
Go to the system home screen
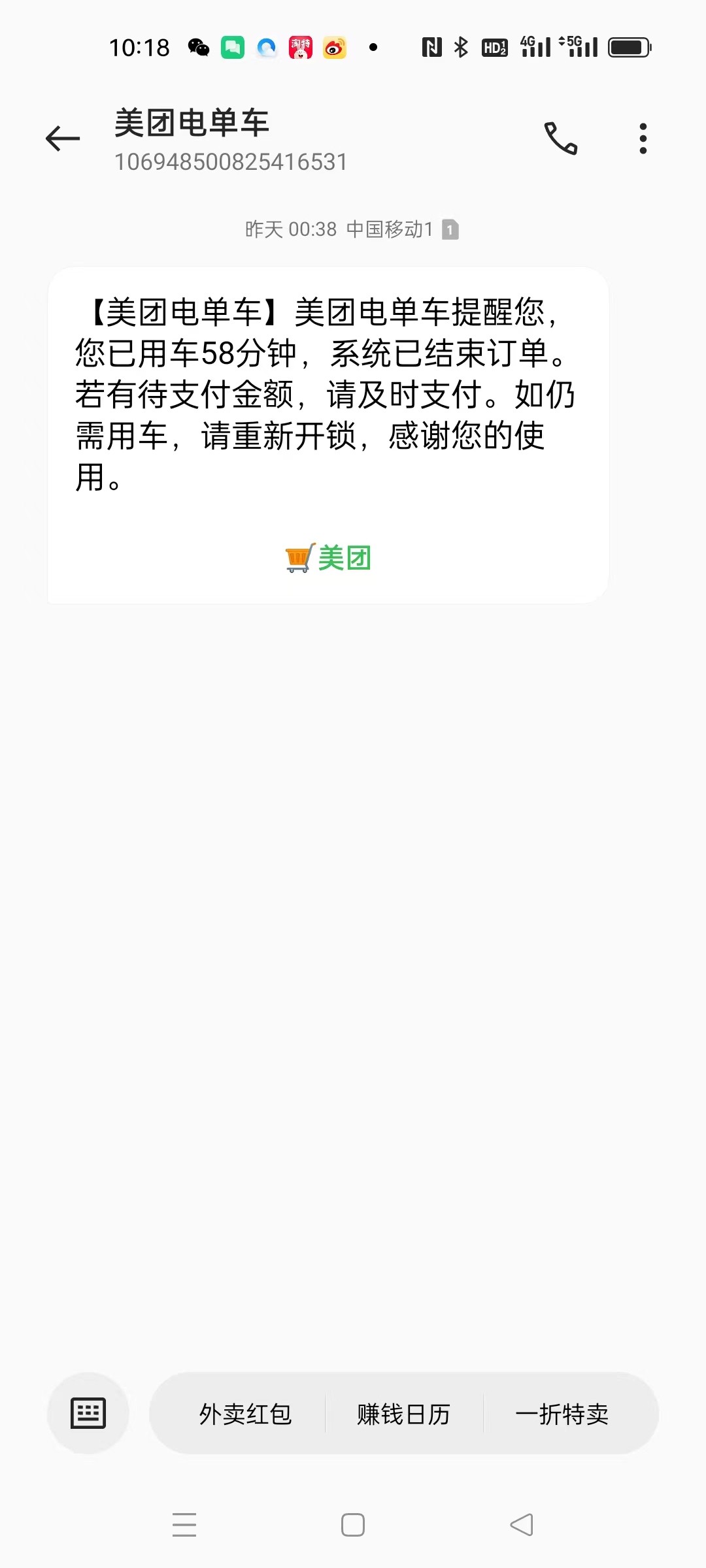pyautogui.click(x=353, y=1524)
